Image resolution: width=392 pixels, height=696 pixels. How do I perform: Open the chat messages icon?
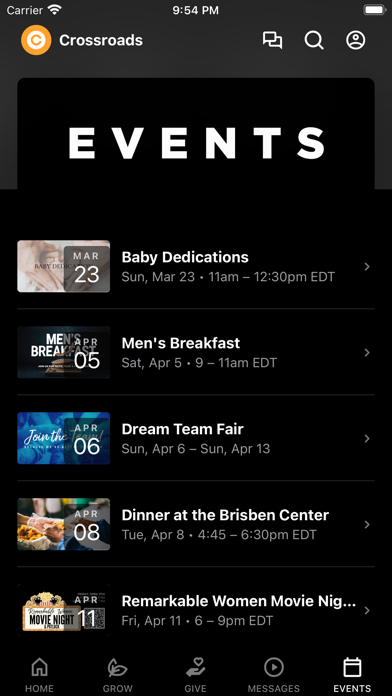click(x=272, y=40)
